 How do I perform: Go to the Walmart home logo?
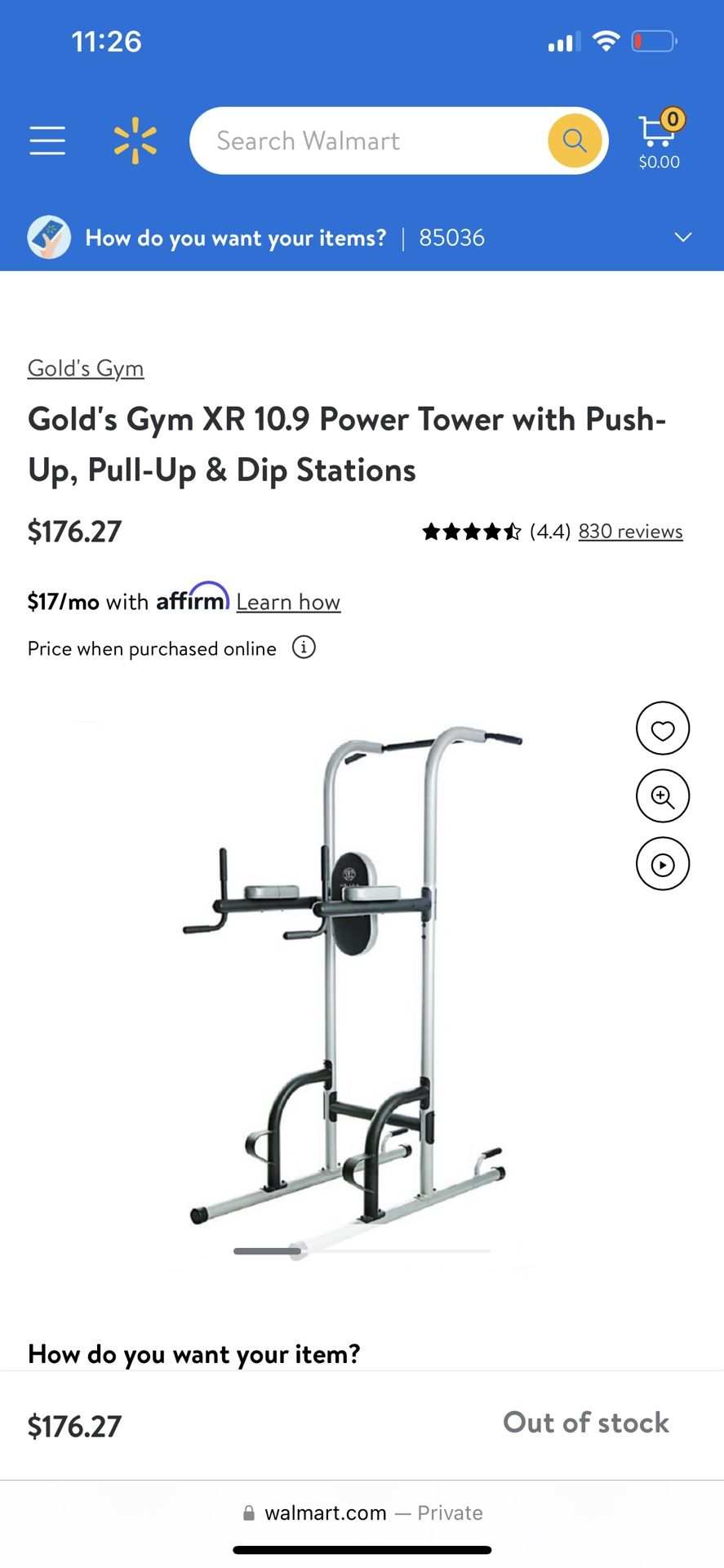[x=135, y=140]
